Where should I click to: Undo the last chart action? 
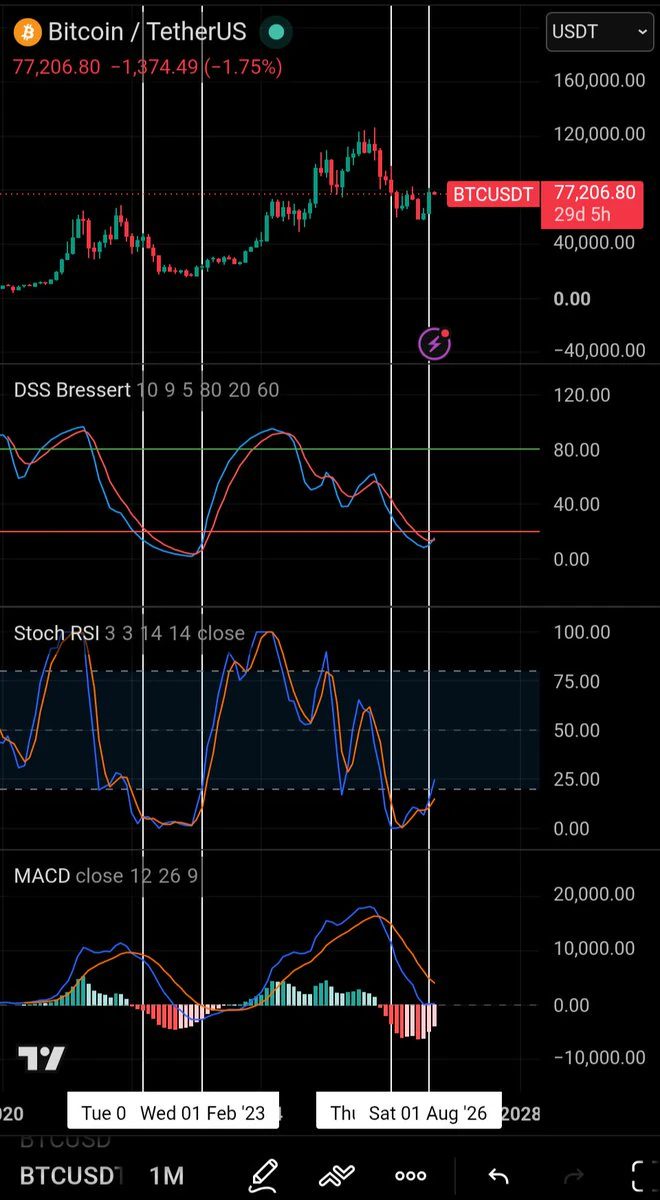[498, 1175]
